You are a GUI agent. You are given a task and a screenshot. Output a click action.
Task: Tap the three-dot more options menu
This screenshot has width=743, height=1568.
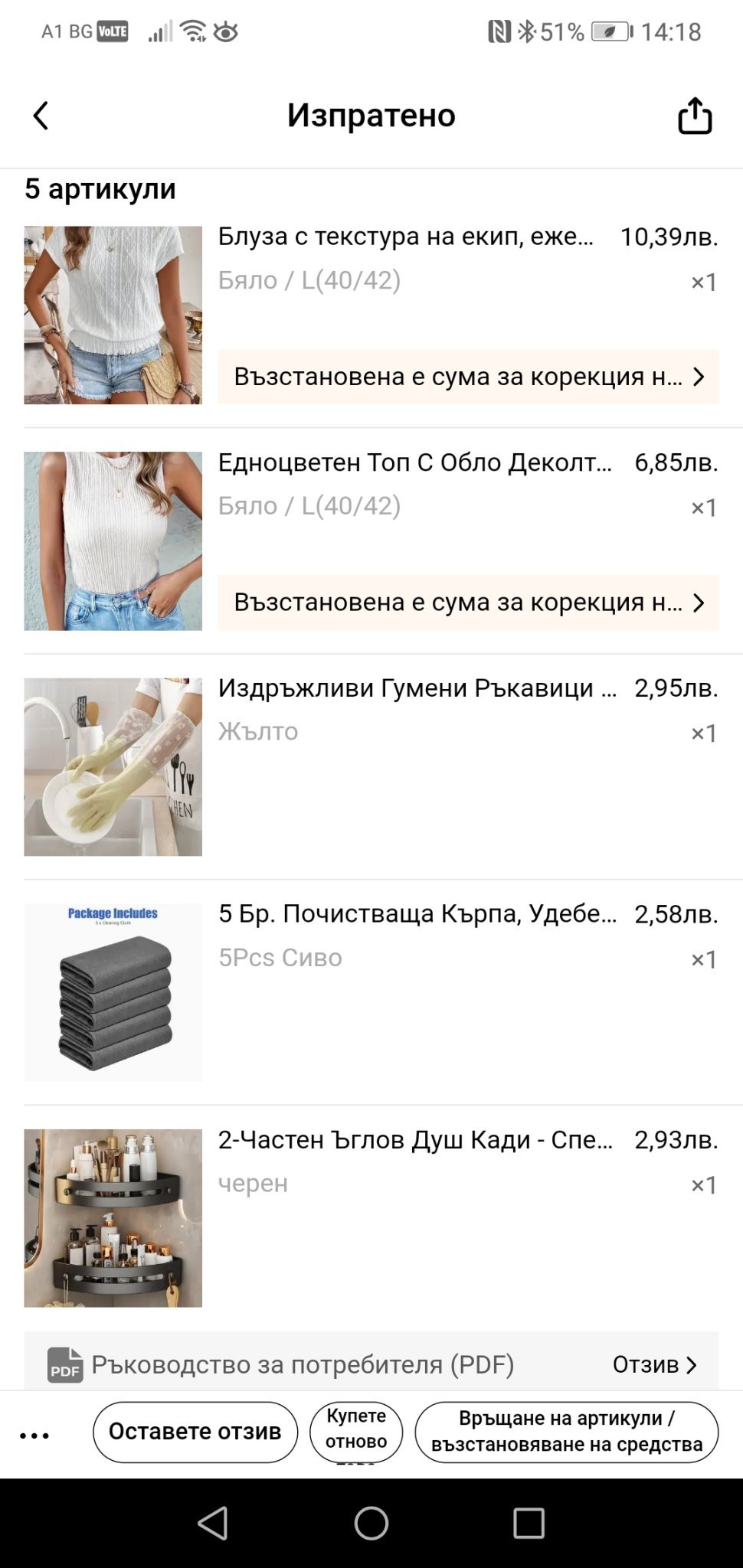34,1435
